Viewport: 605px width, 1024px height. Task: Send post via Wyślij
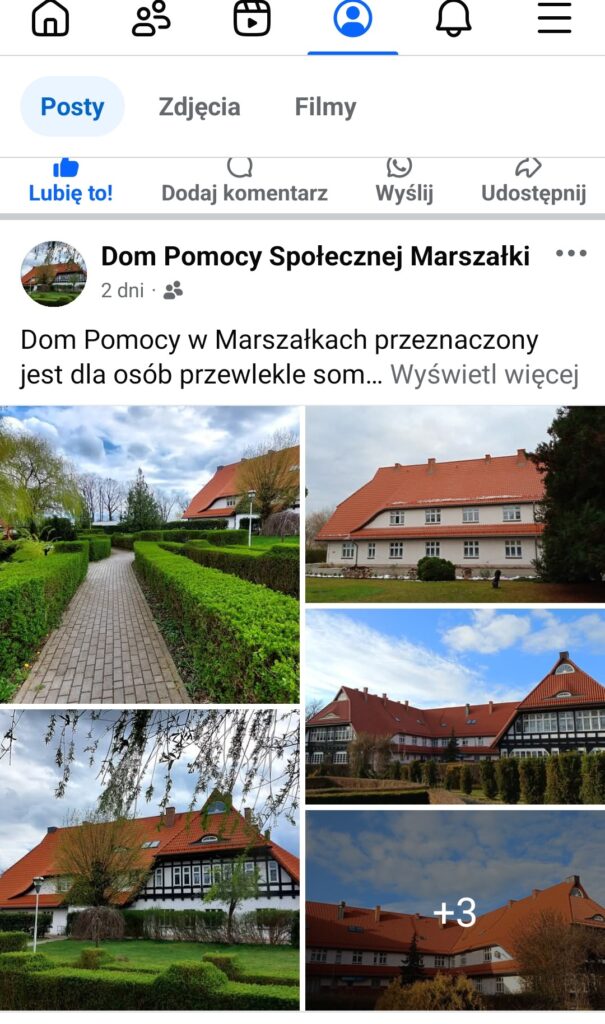click(x=404, y=182)
